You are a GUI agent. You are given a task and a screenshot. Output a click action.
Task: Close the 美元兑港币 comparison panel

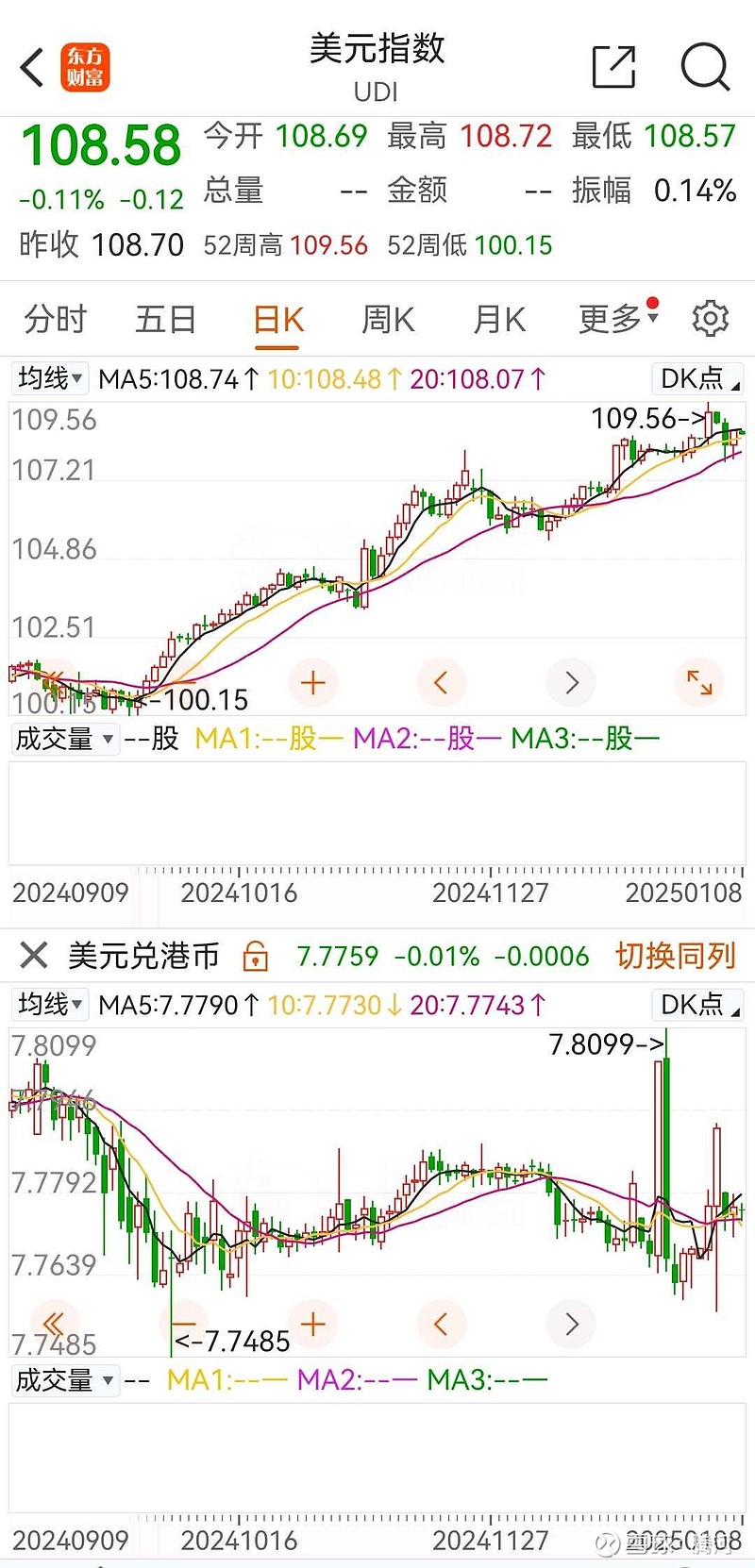coord(34,956)
